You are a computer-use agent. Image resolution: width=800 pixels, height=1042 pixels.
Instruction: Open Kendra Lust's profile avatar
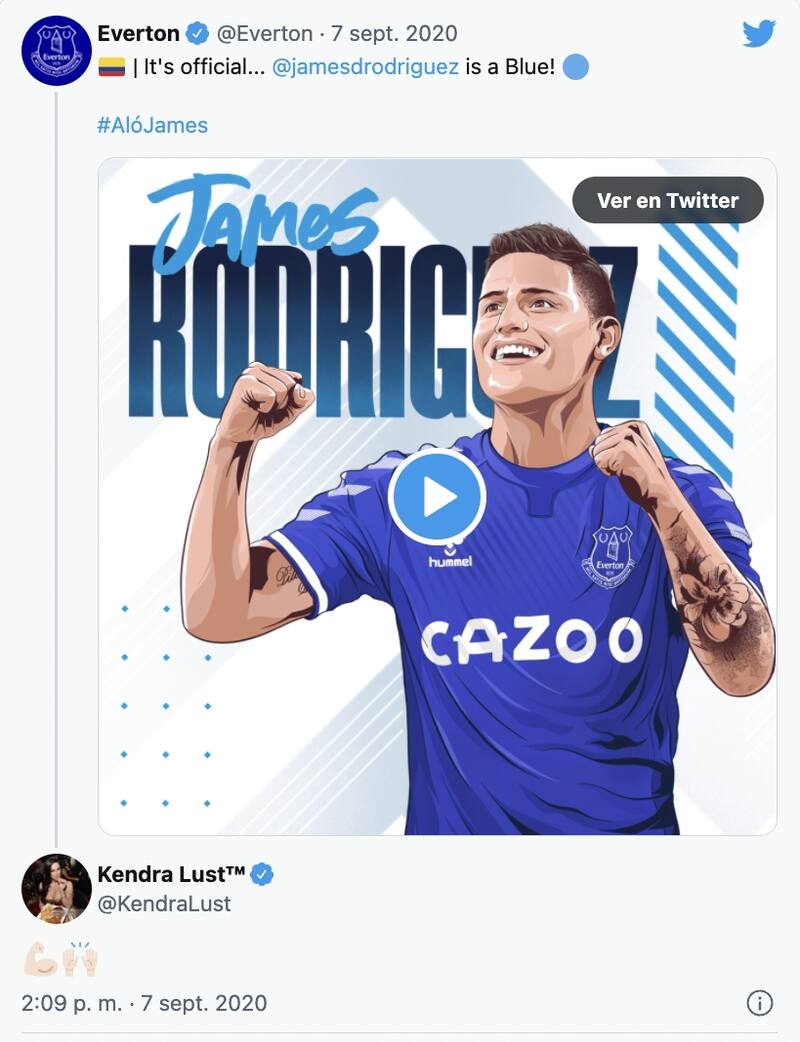point(56,888)
